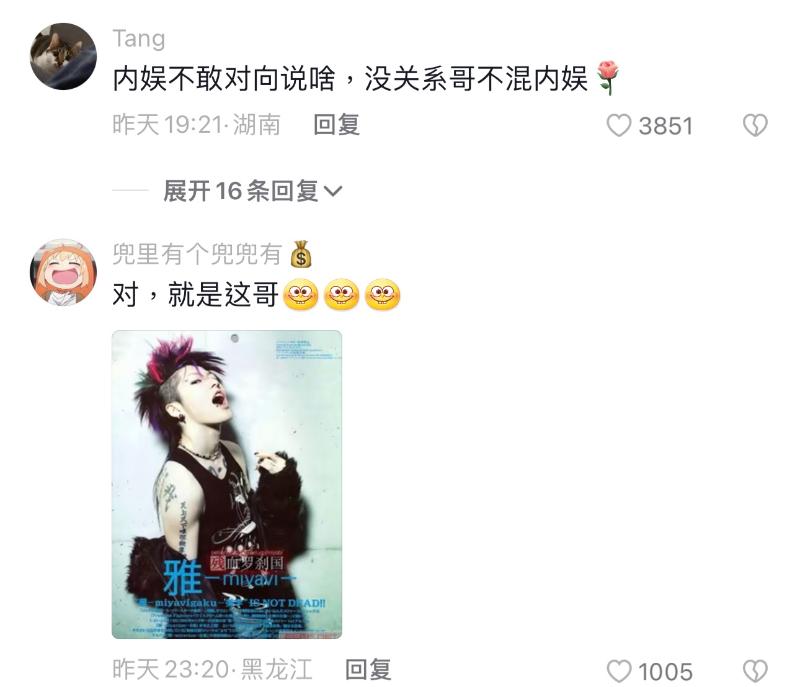Dislike Tang's comment
800x687 pixels.
point(754,125)
